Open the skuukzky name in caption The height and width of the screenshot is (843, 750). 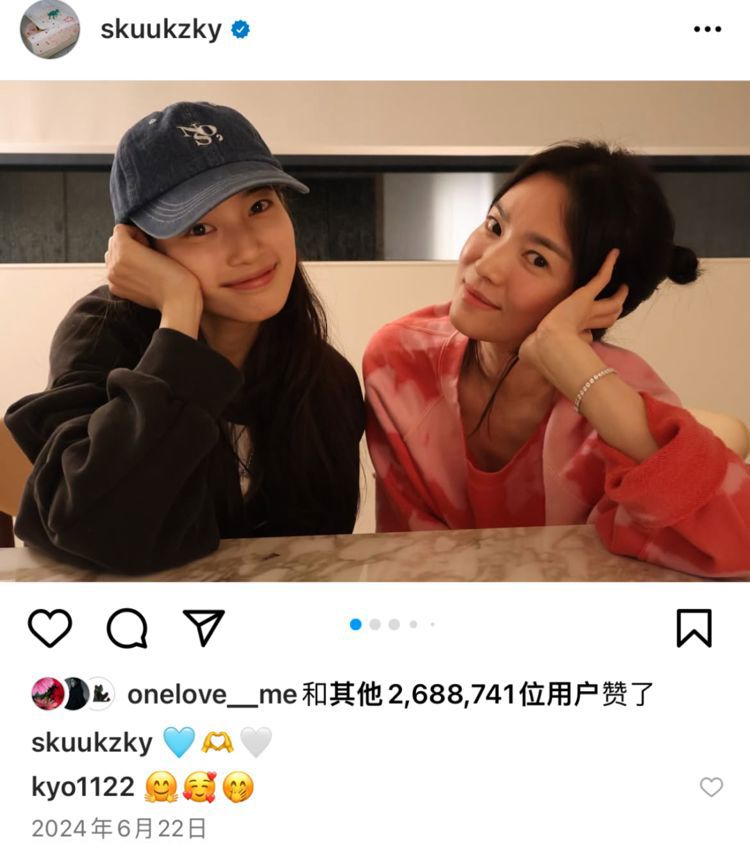coord(91,742)
